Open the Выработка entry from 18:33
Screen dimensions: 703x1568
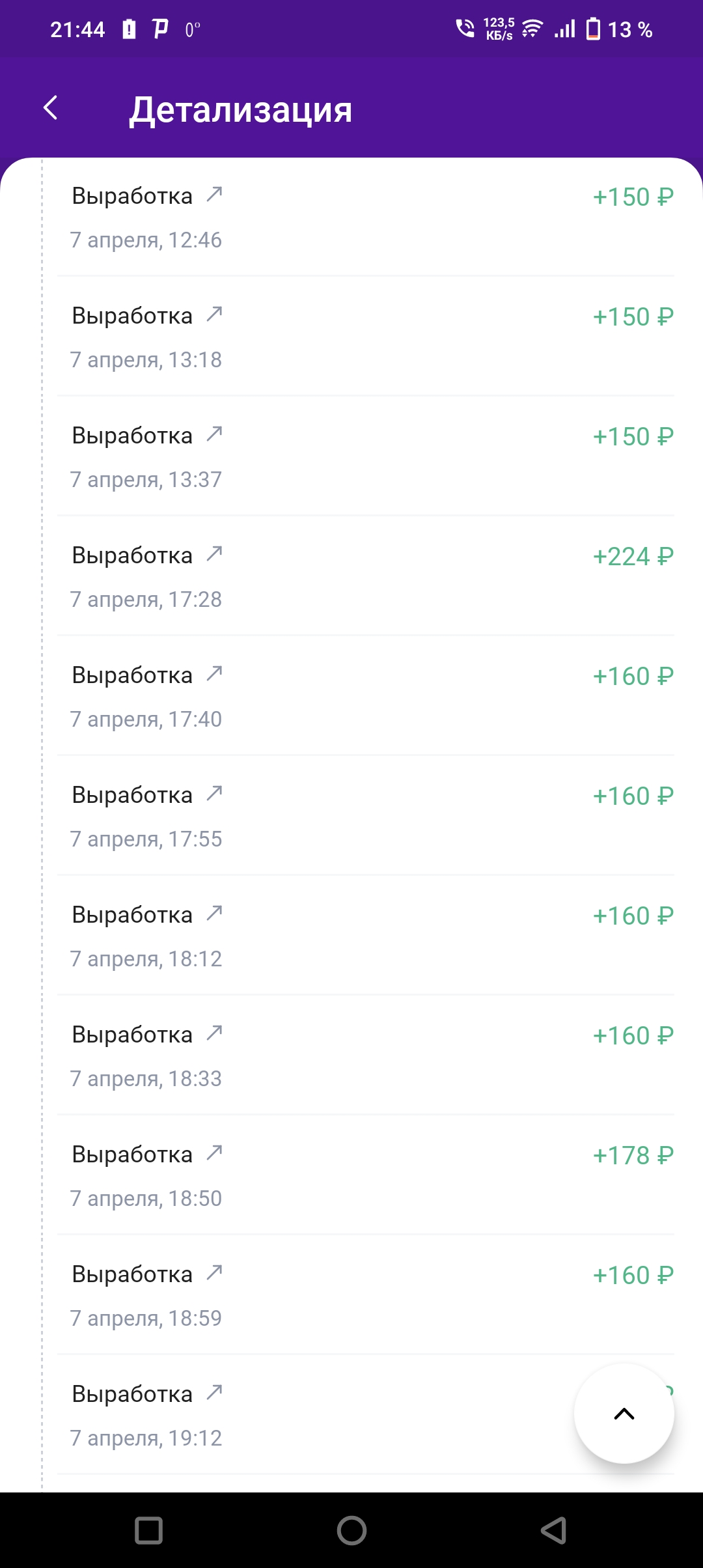click(366, 1056)
